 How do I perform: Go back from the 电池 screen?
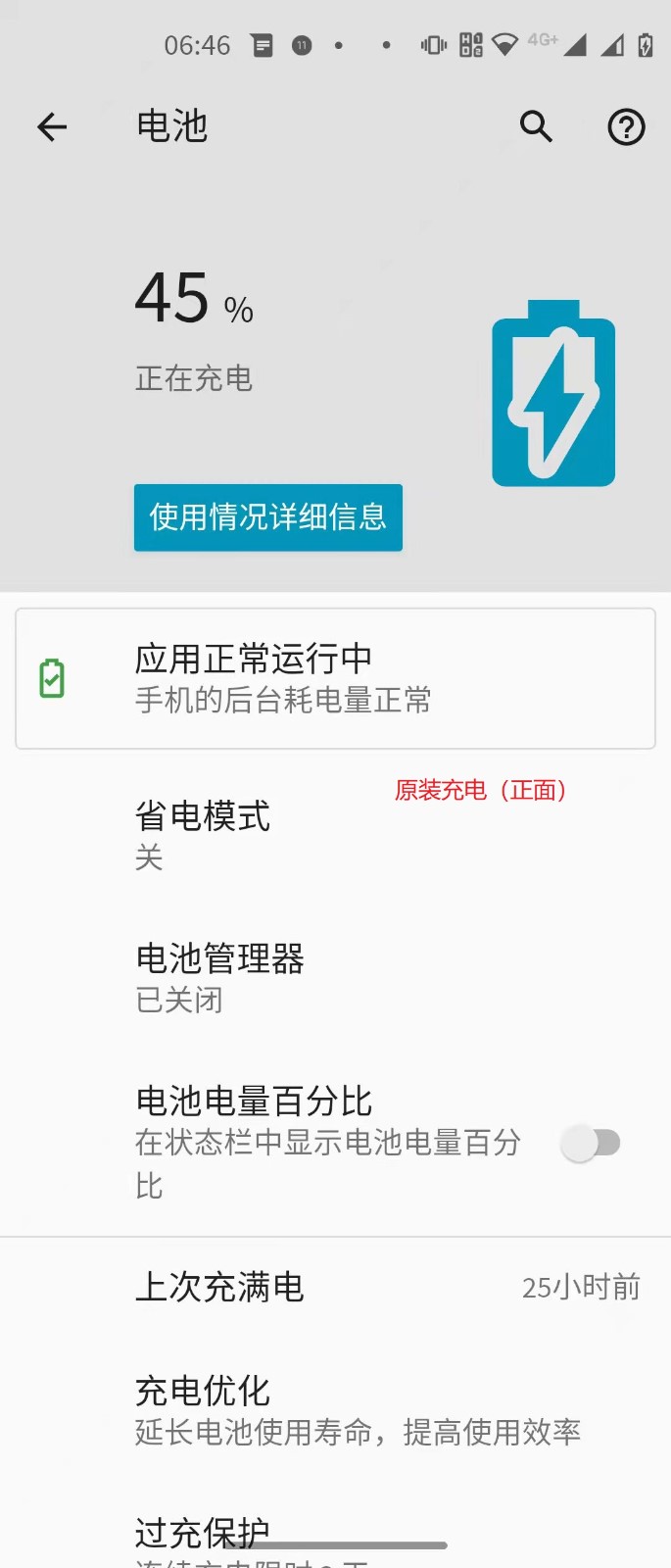pos(52,126)
